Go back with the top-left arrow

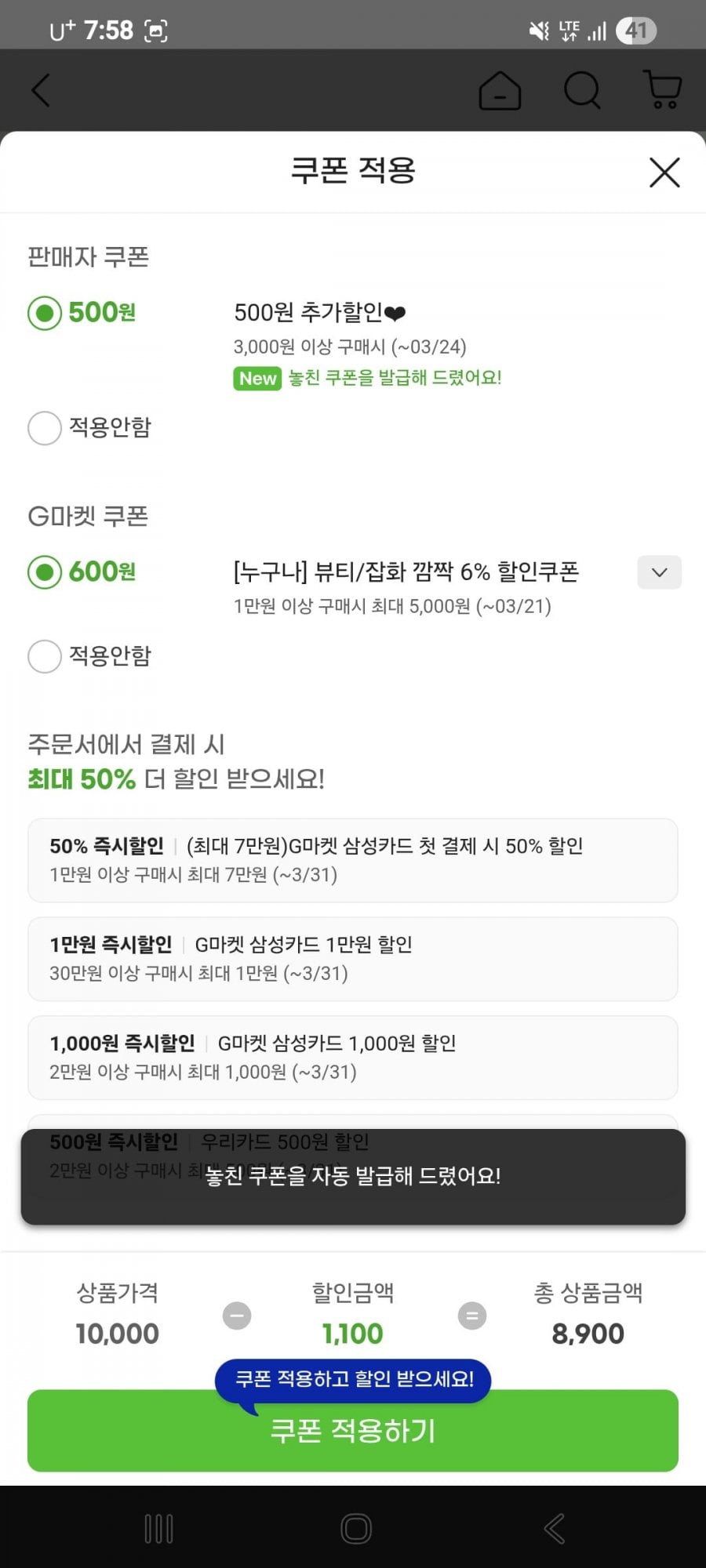[x=41, y=90]
